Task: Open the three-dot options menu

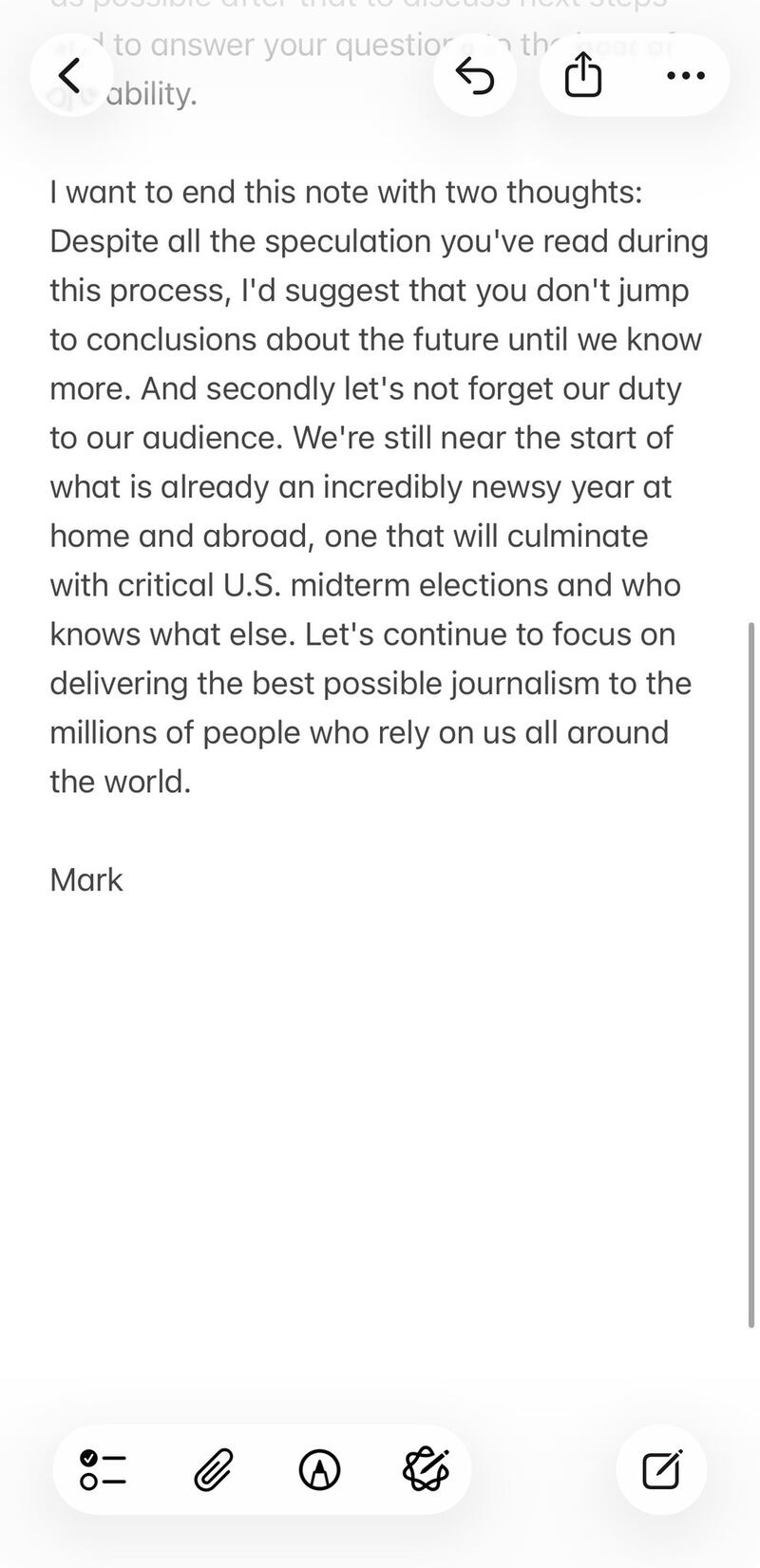Action: (686, 75)
